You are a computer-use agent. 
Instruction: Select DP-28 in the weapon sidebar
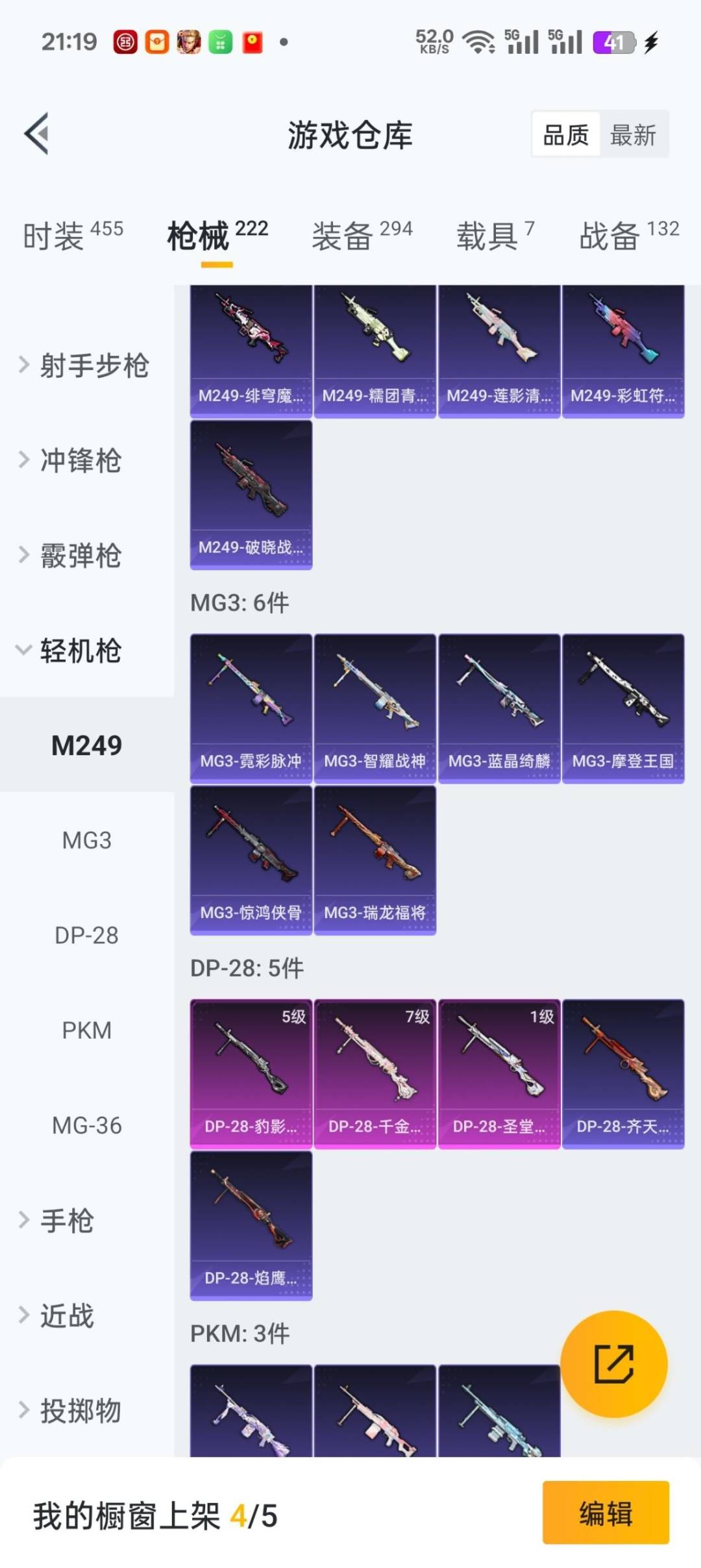86,935
